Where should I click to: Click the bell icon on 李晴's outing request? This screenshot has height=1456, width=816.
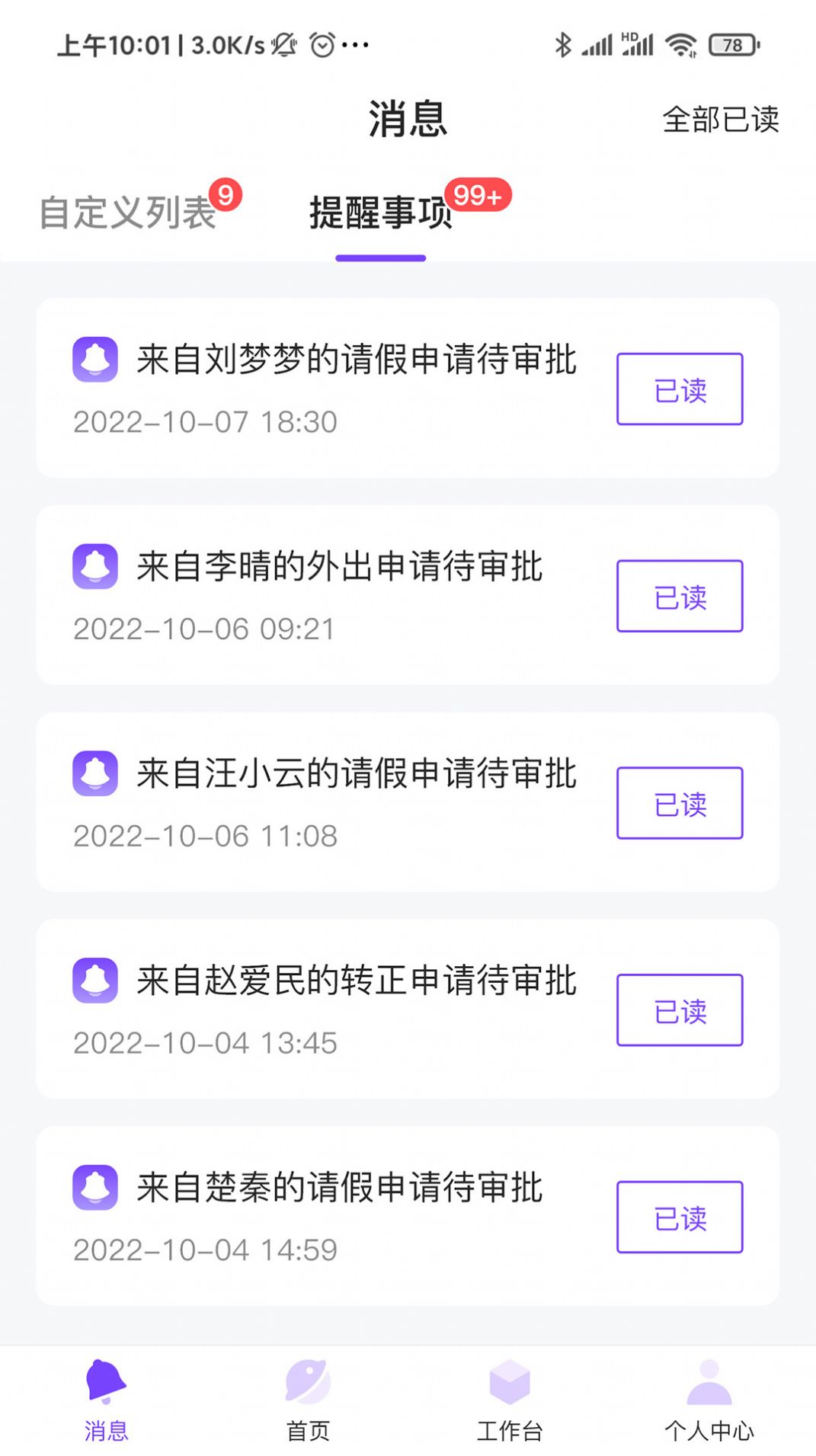click(95, 568)
